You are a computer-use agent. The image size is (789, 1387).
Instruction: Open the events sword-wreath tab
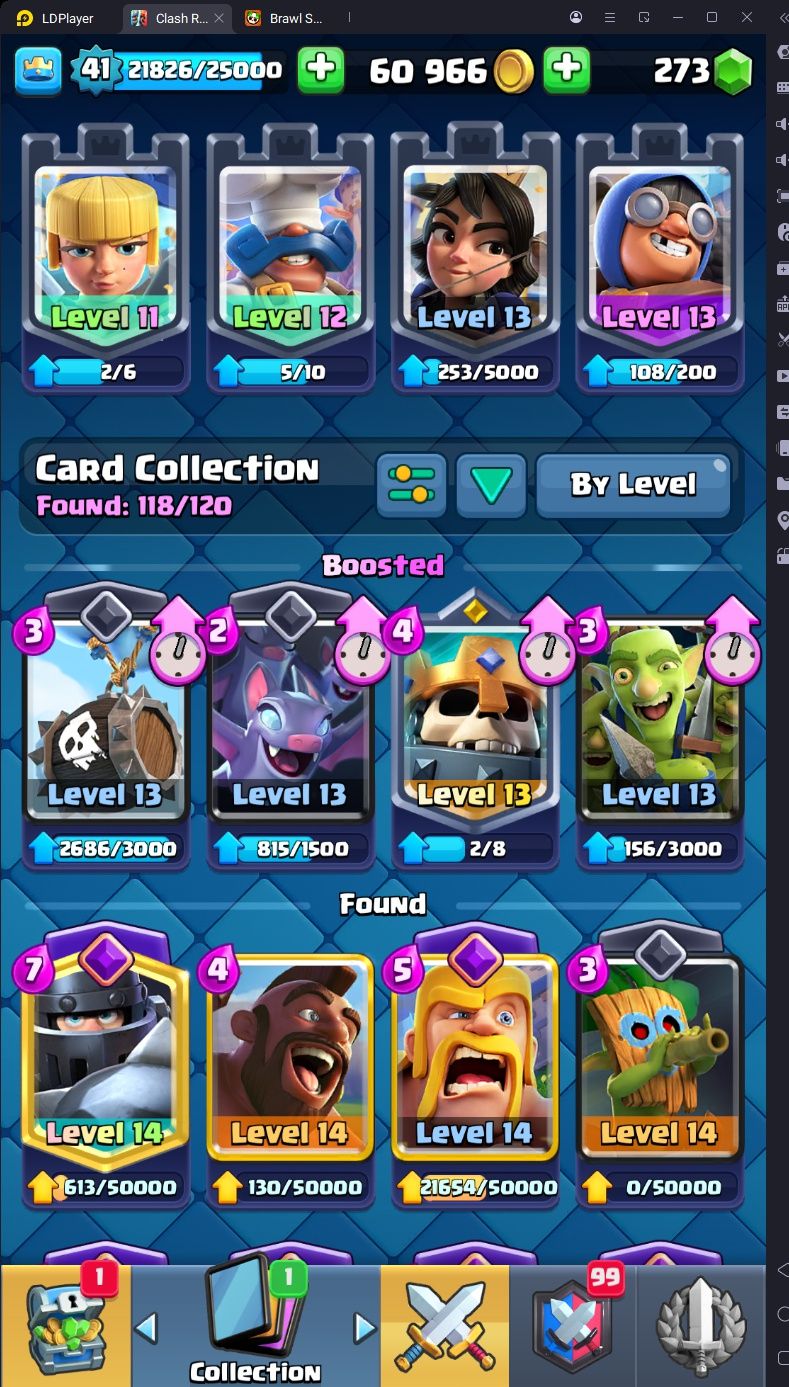pos(701,1327)
